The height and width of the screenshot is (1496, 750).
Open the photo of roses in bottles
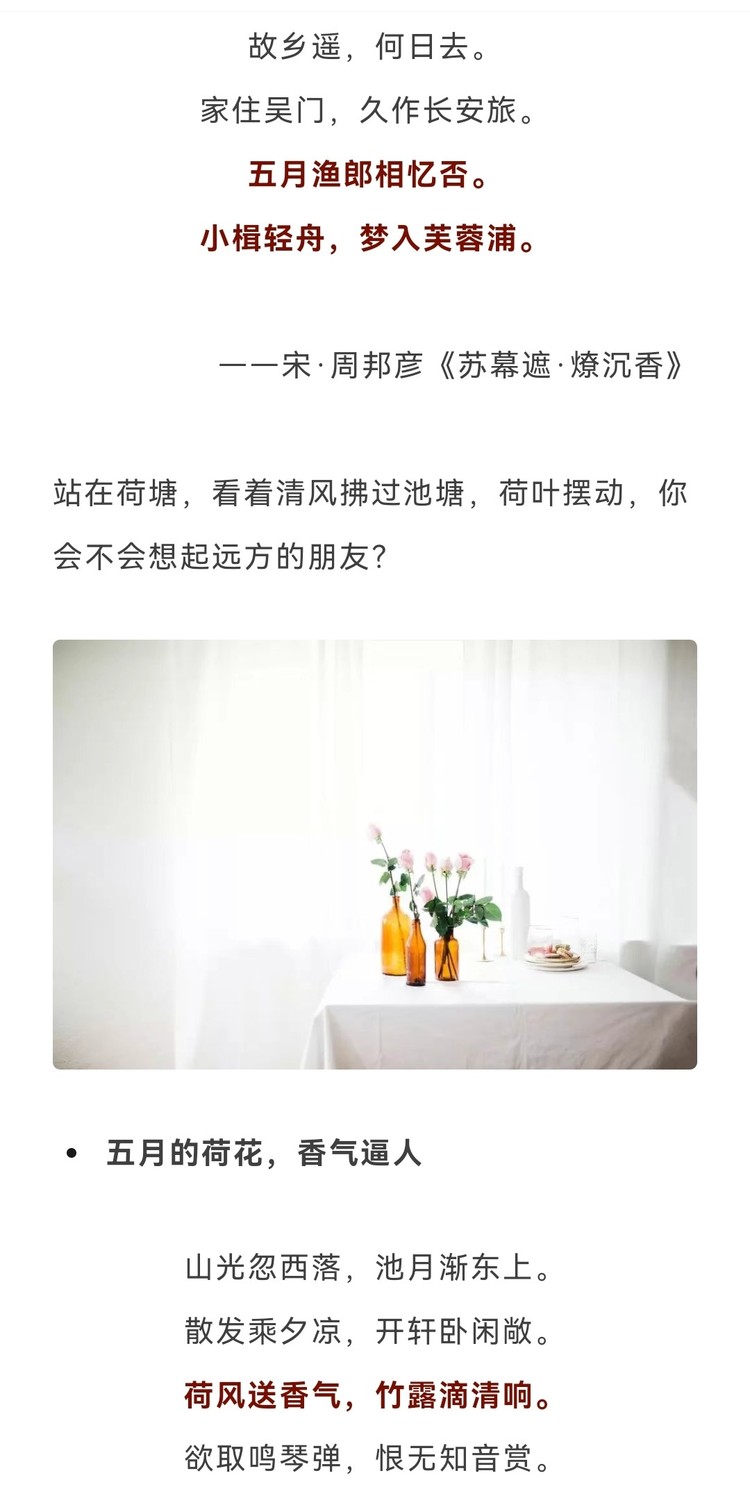point(375,854)
